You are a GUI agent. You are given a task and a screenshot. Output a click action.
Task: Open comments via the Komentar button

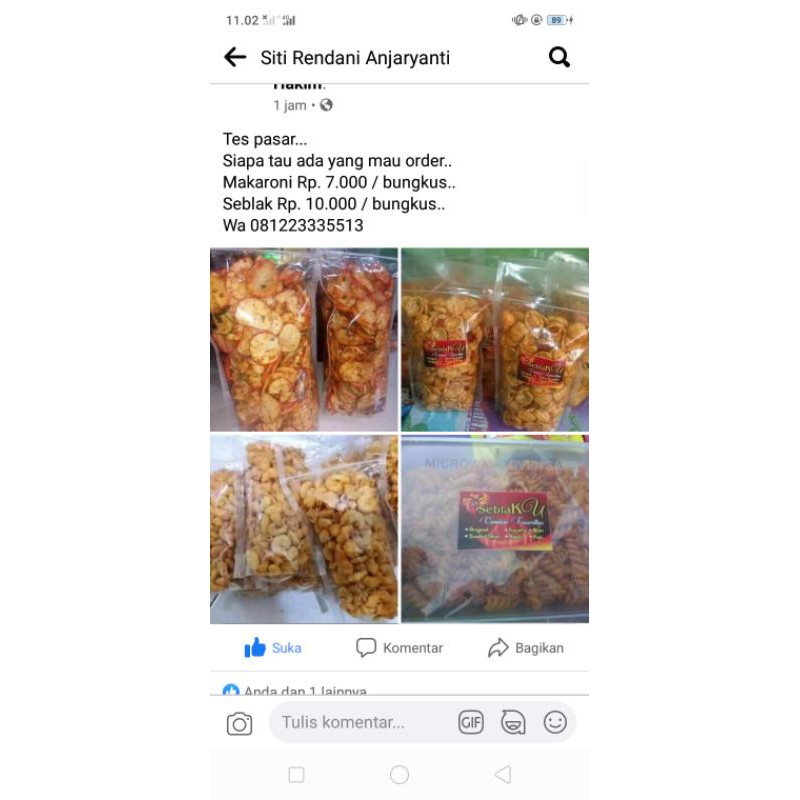tap(399, 648)
